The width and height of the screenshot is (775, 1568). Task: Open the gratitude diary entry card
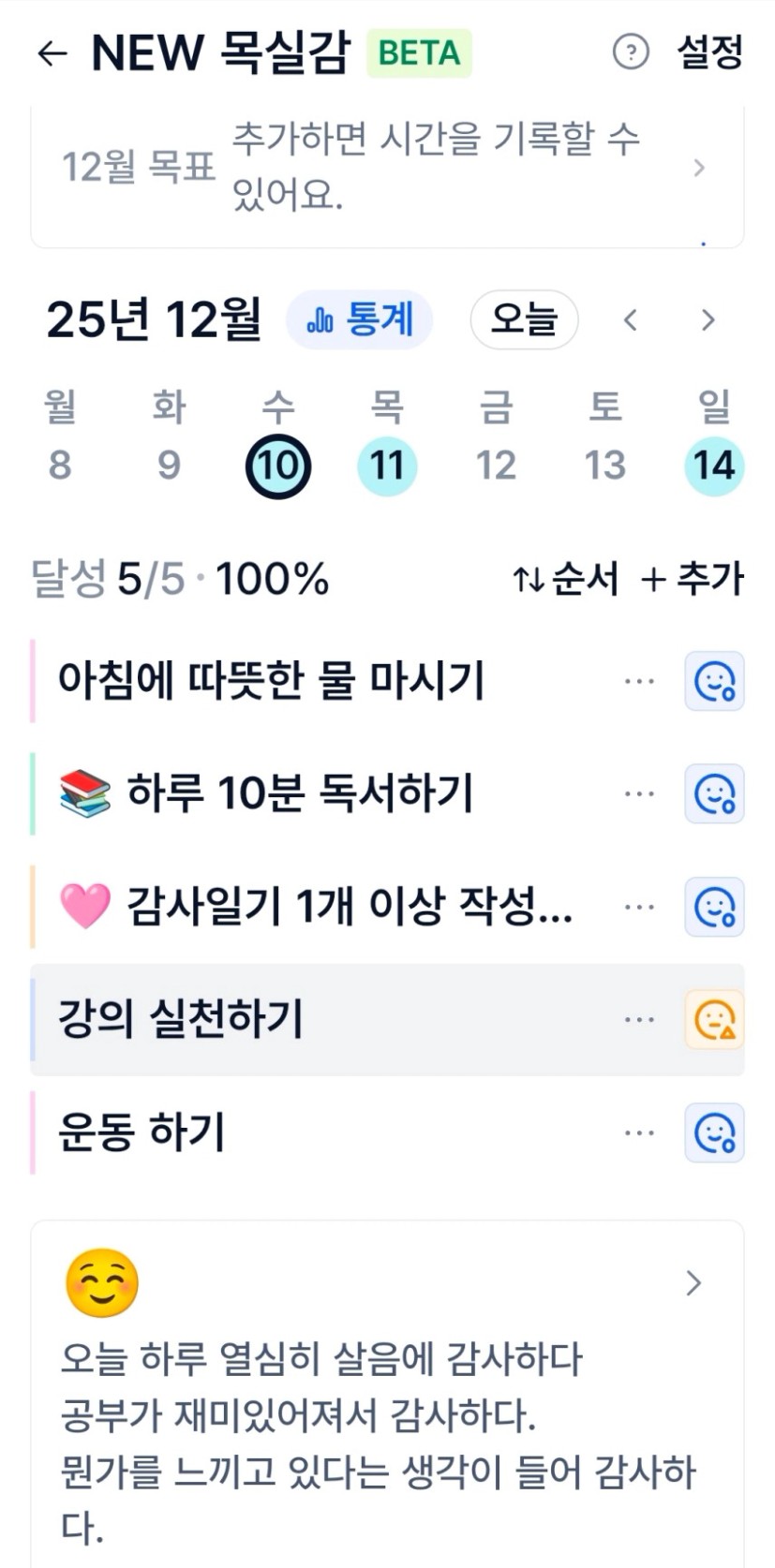coord(386,1386)
